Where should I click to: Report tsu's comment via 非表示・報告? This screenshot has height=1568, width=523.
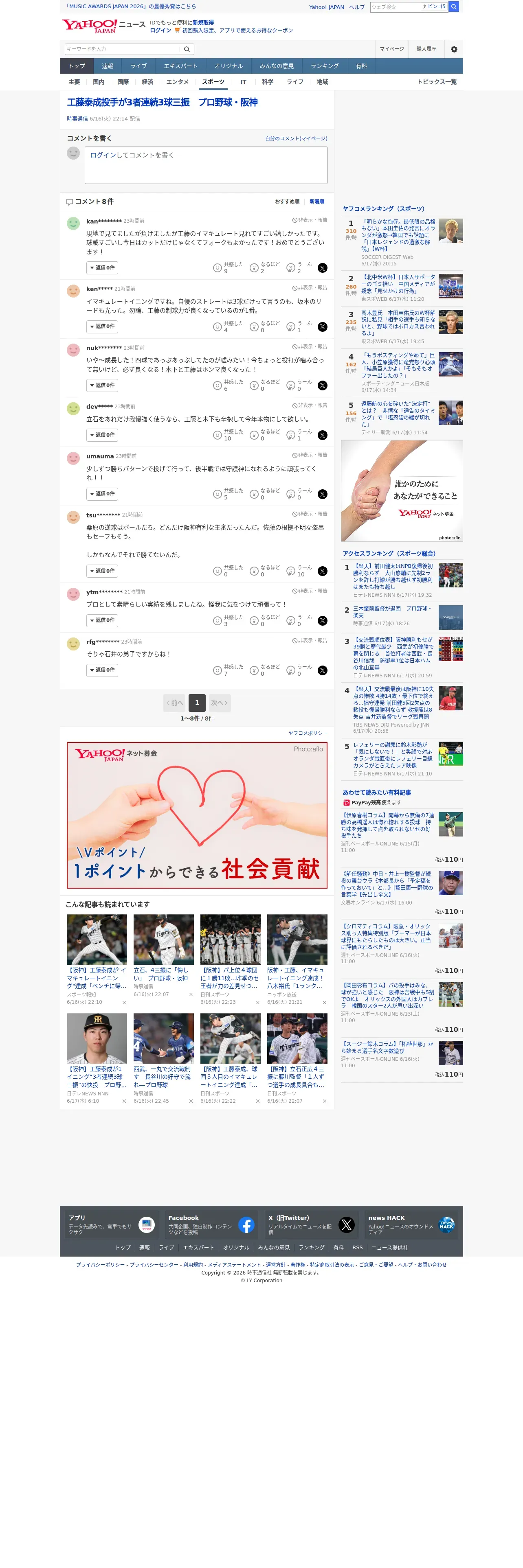pyautogui.click(x=309, y=514)
